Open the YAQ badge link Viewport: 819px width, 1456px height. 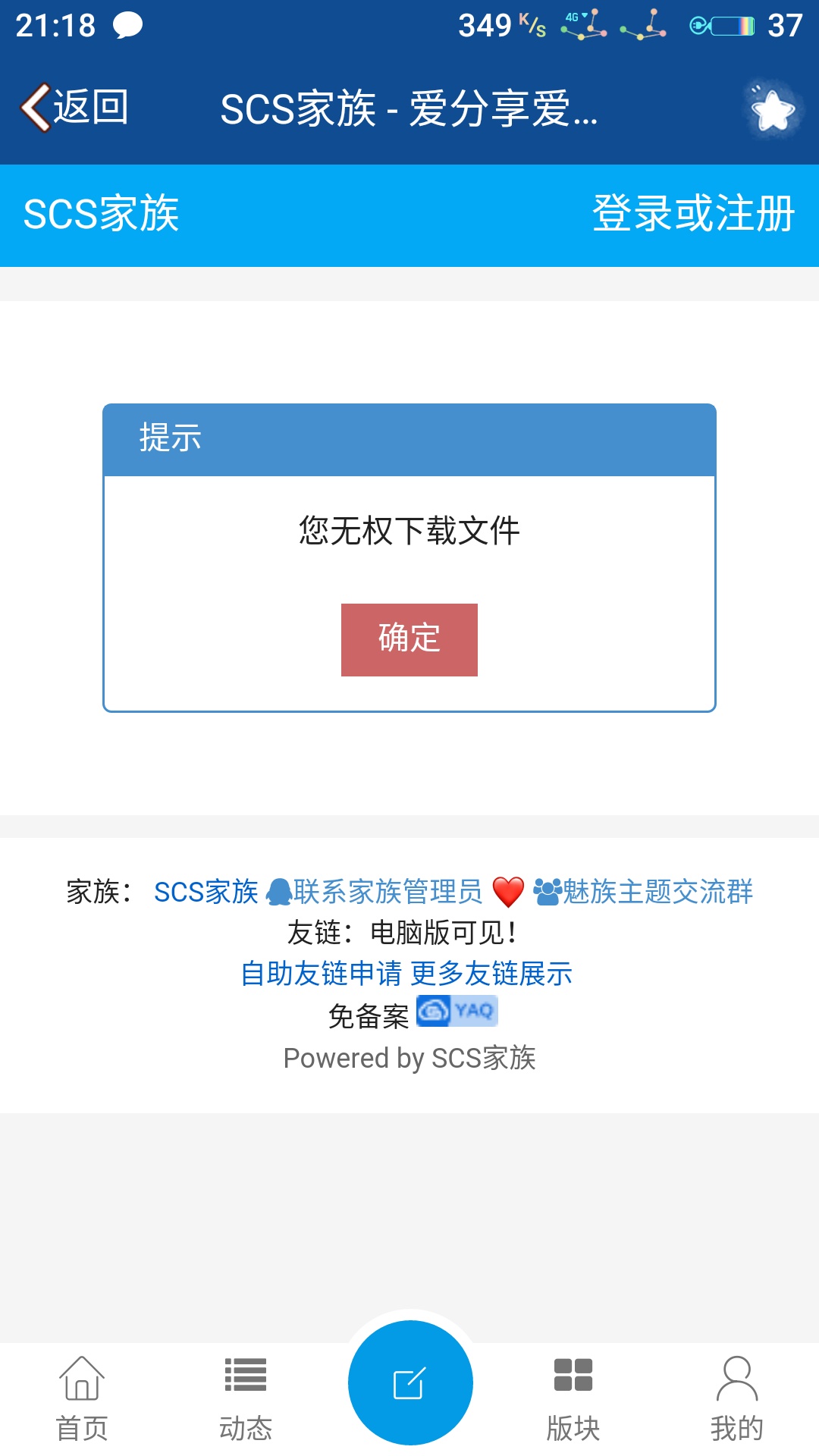(x=457, y=1011)
